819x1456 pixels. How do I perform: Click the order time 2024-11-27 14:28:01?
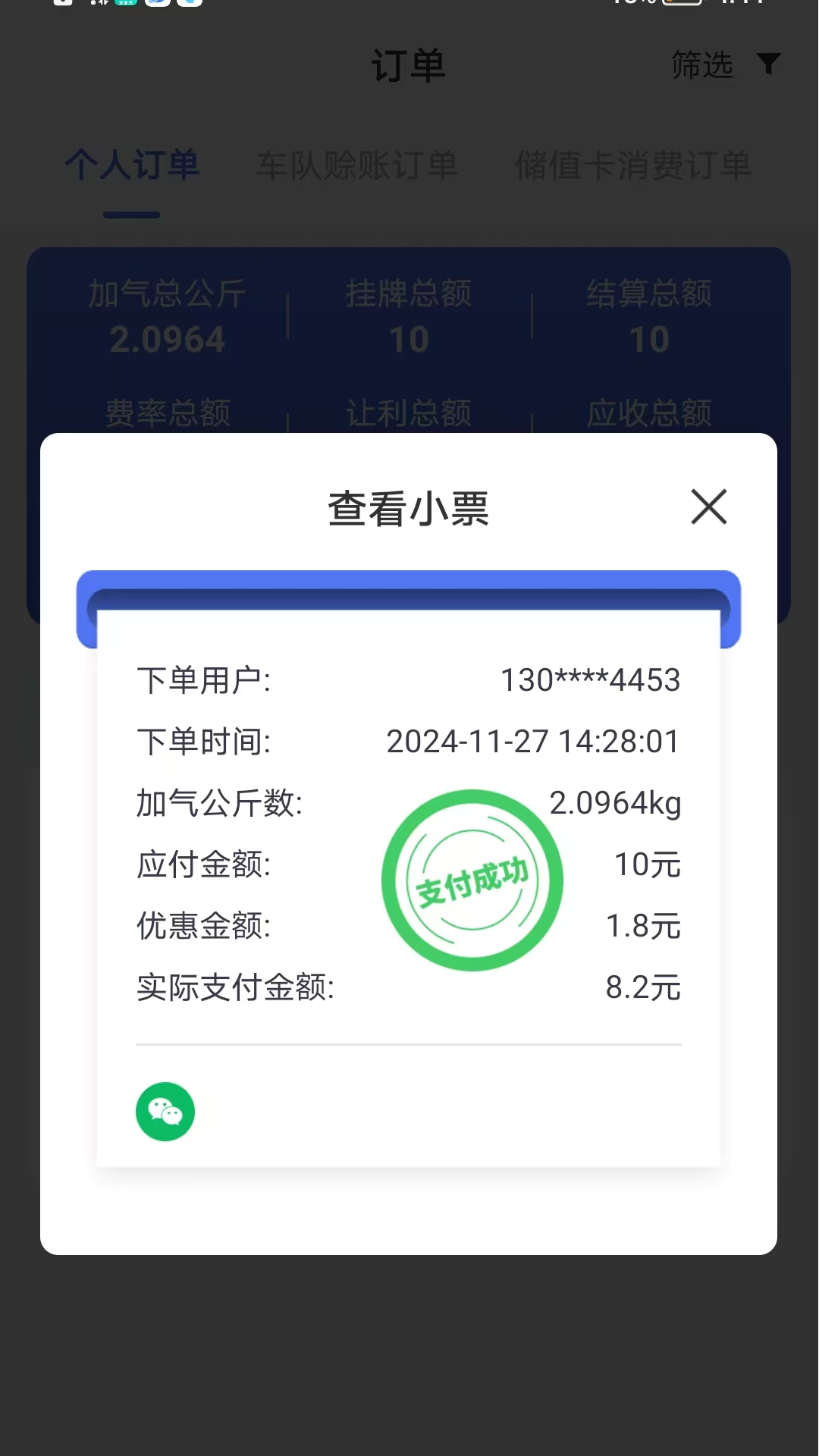click(532, 742)
